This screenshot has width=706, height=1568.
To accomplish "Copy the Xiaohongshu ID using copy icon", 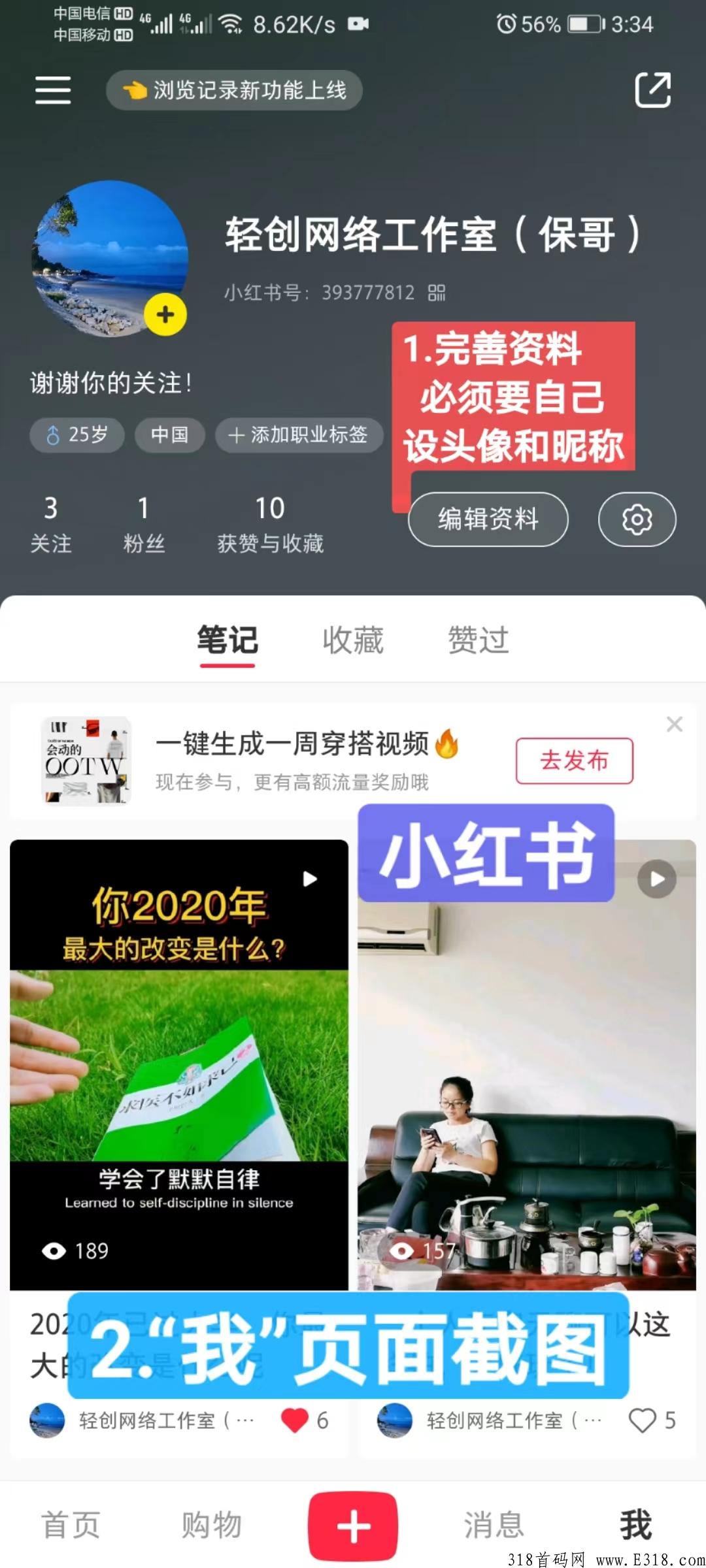I will point(437,293).
